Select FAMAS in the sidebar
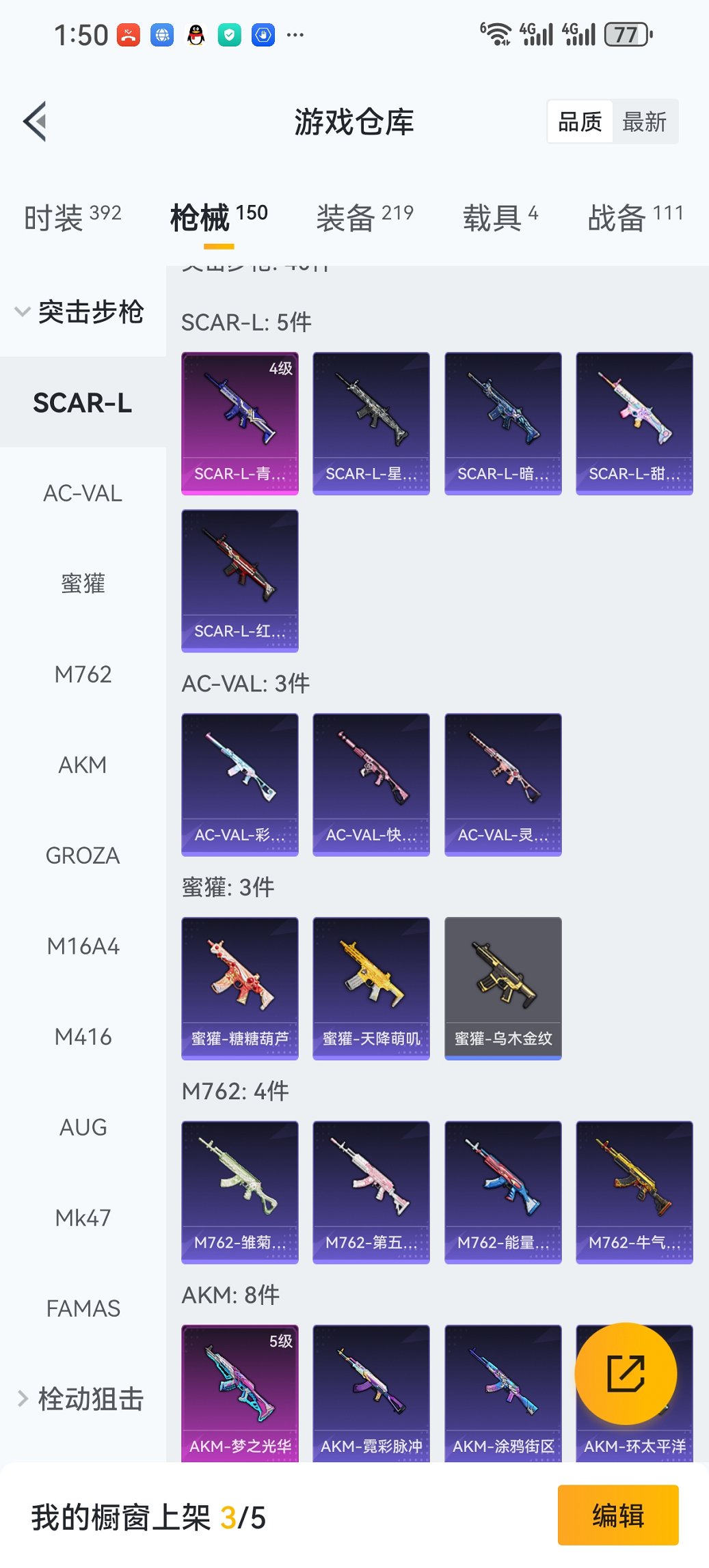 tap(83, 1308)
